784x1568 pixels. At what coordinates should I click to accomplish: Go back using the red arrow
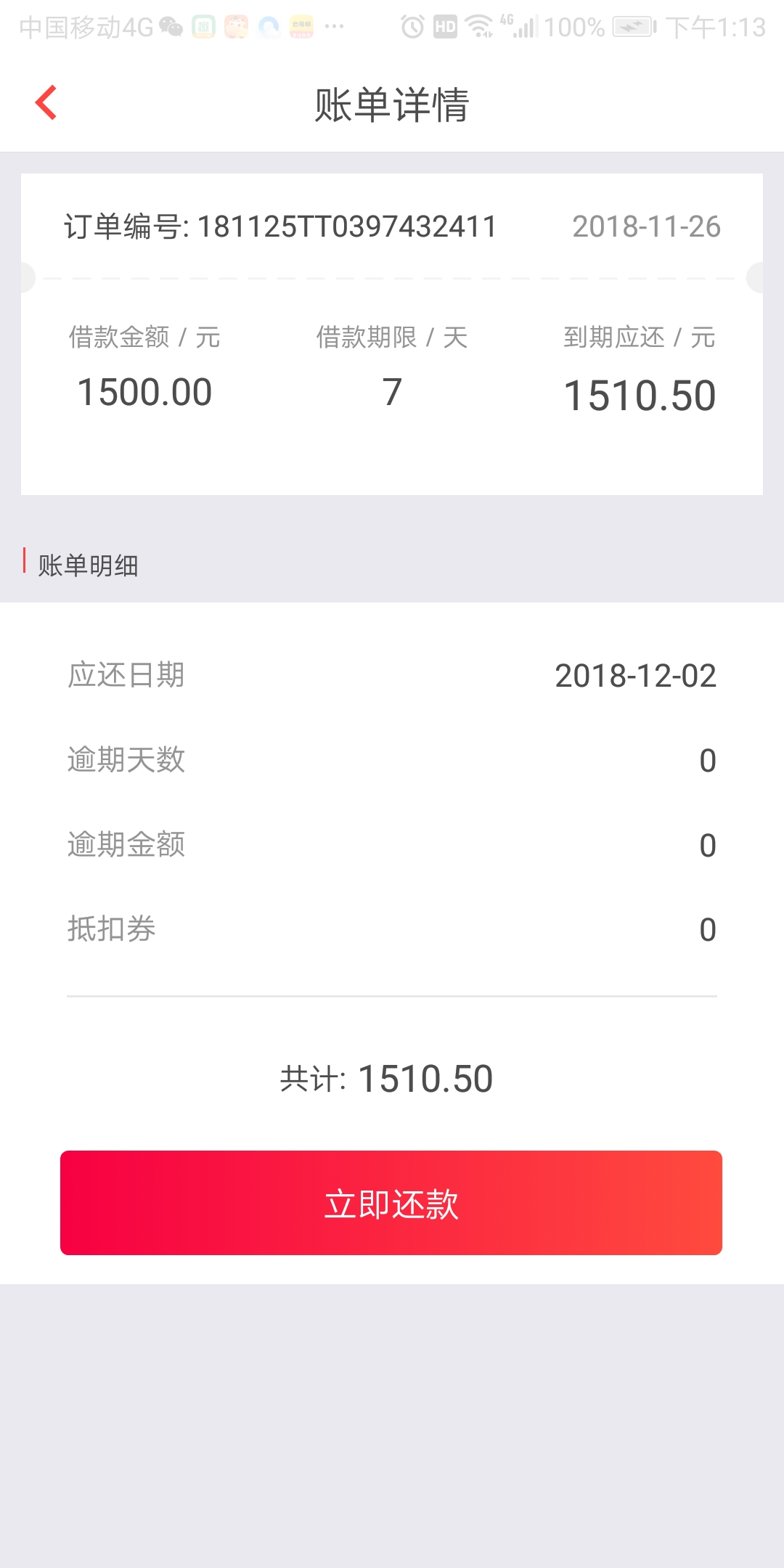(x=46, y=102)
